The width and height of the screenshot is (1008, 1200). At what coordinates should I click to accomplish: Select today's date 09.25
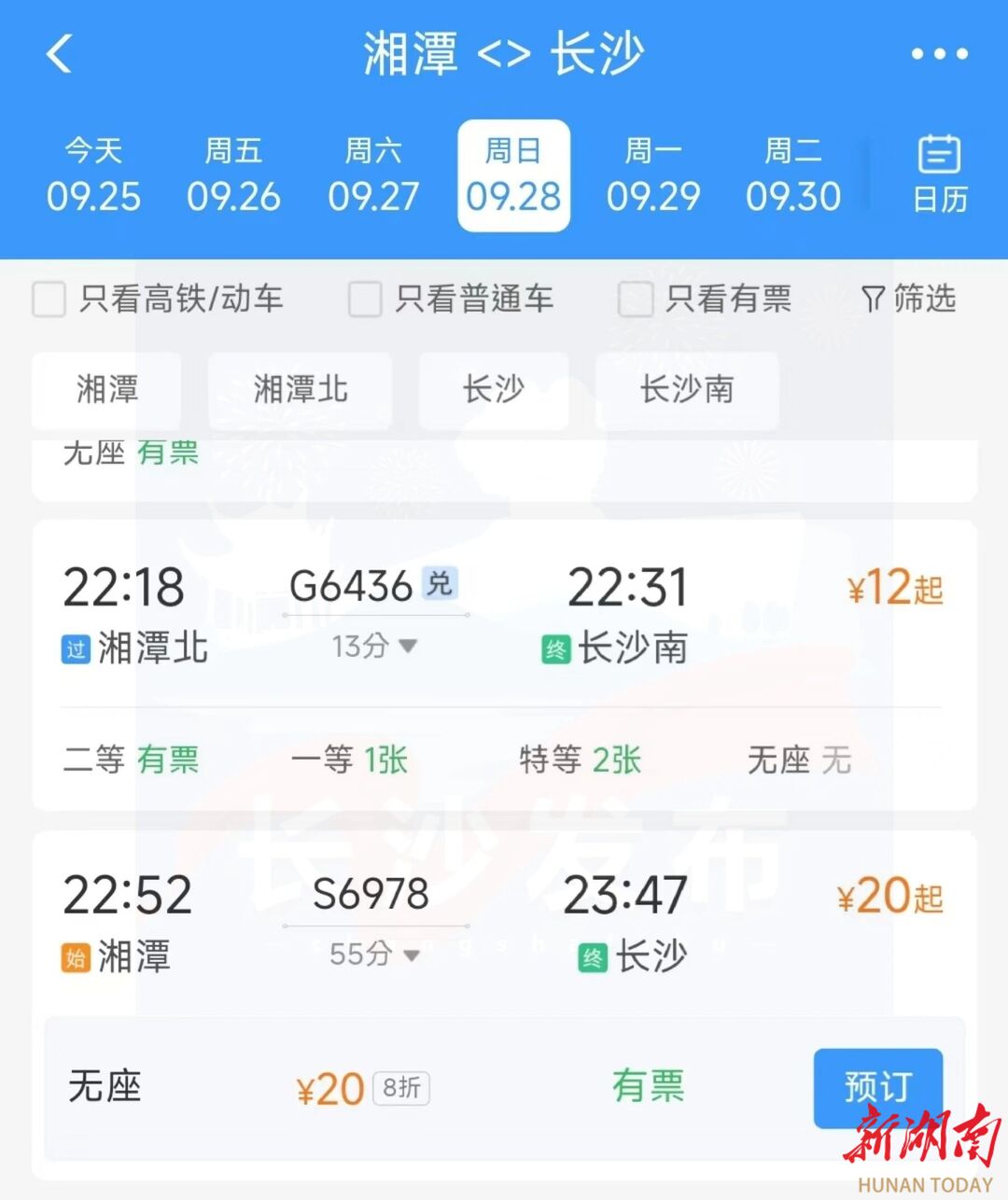click(x=93, y=175)
